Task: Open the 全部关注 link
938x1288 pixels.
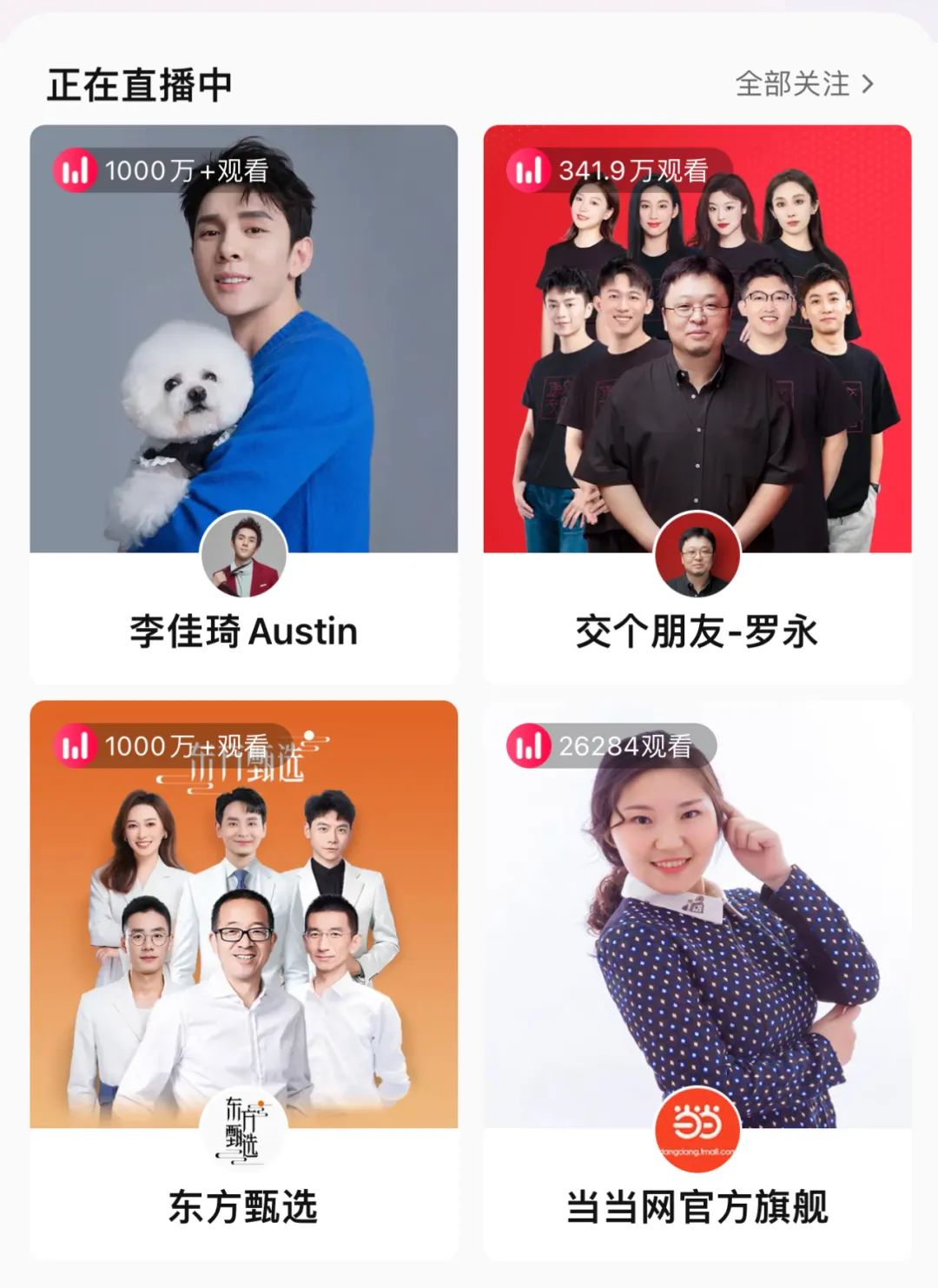Action: click(803, 84)
